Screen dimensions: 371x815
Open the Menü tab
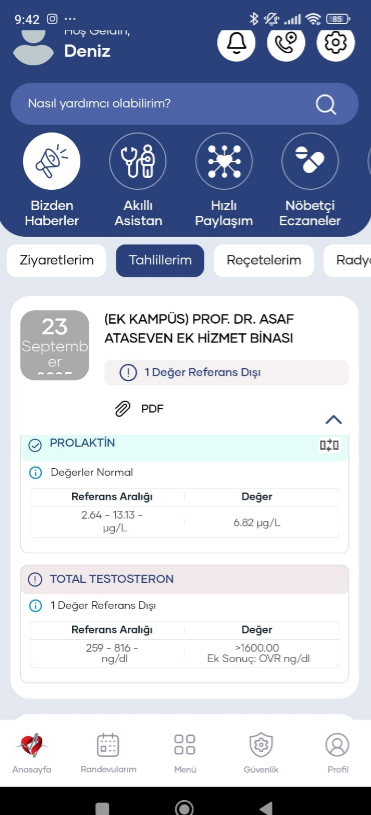[184, 753]
